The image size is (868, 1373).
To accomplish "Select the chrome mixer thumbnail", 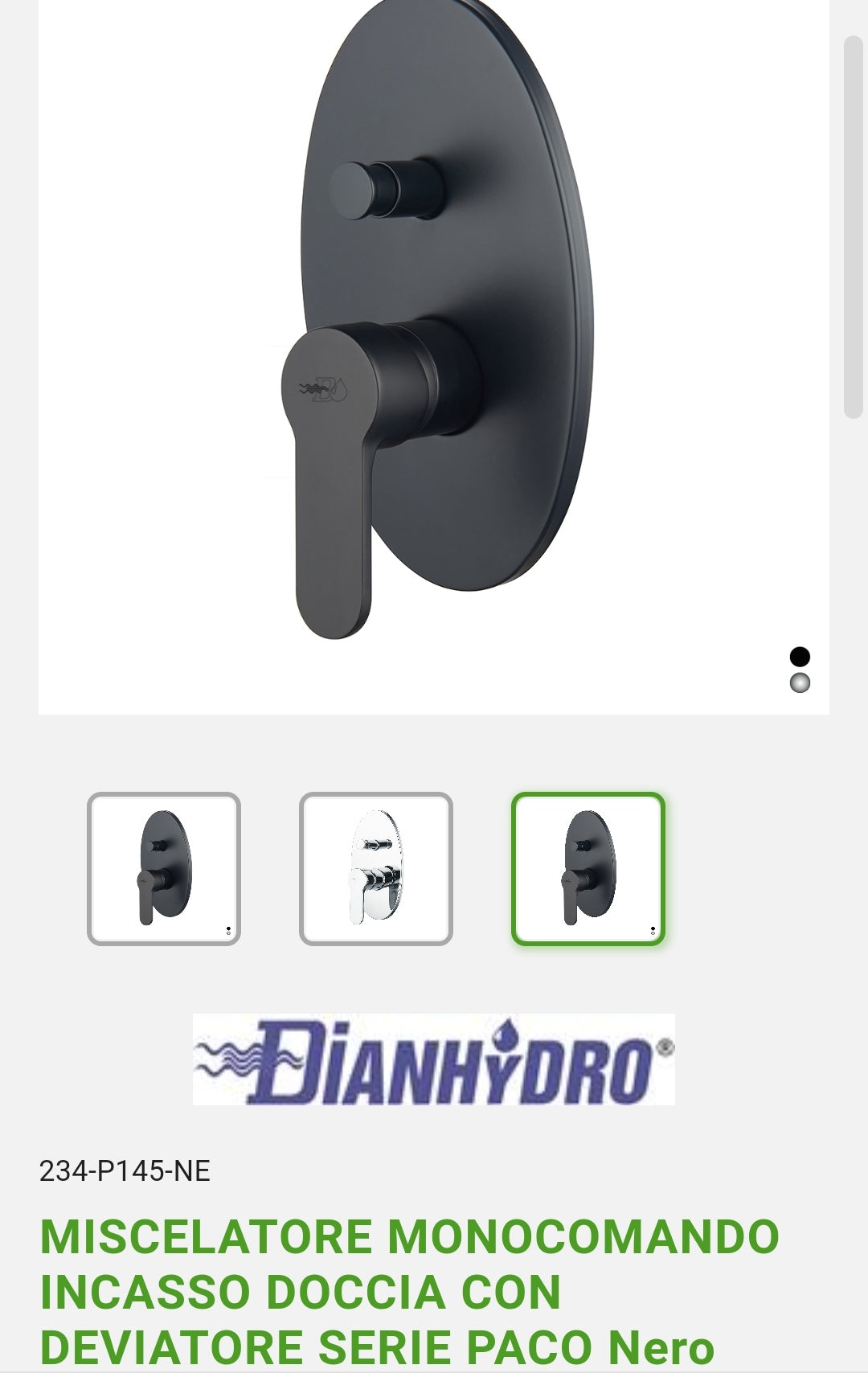I will tap(375, 868).
